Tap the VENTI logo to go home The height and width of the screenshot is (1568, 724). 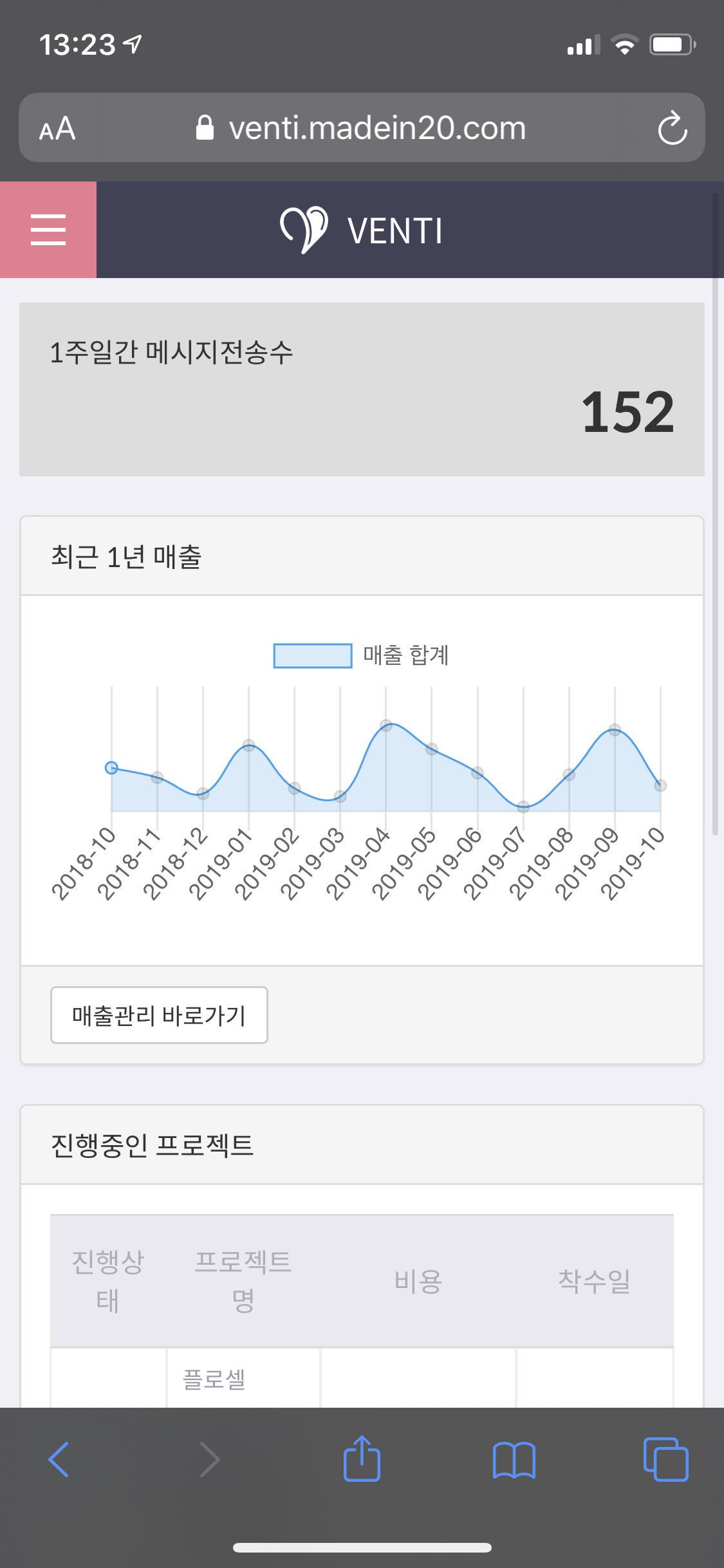click(362, 230)
